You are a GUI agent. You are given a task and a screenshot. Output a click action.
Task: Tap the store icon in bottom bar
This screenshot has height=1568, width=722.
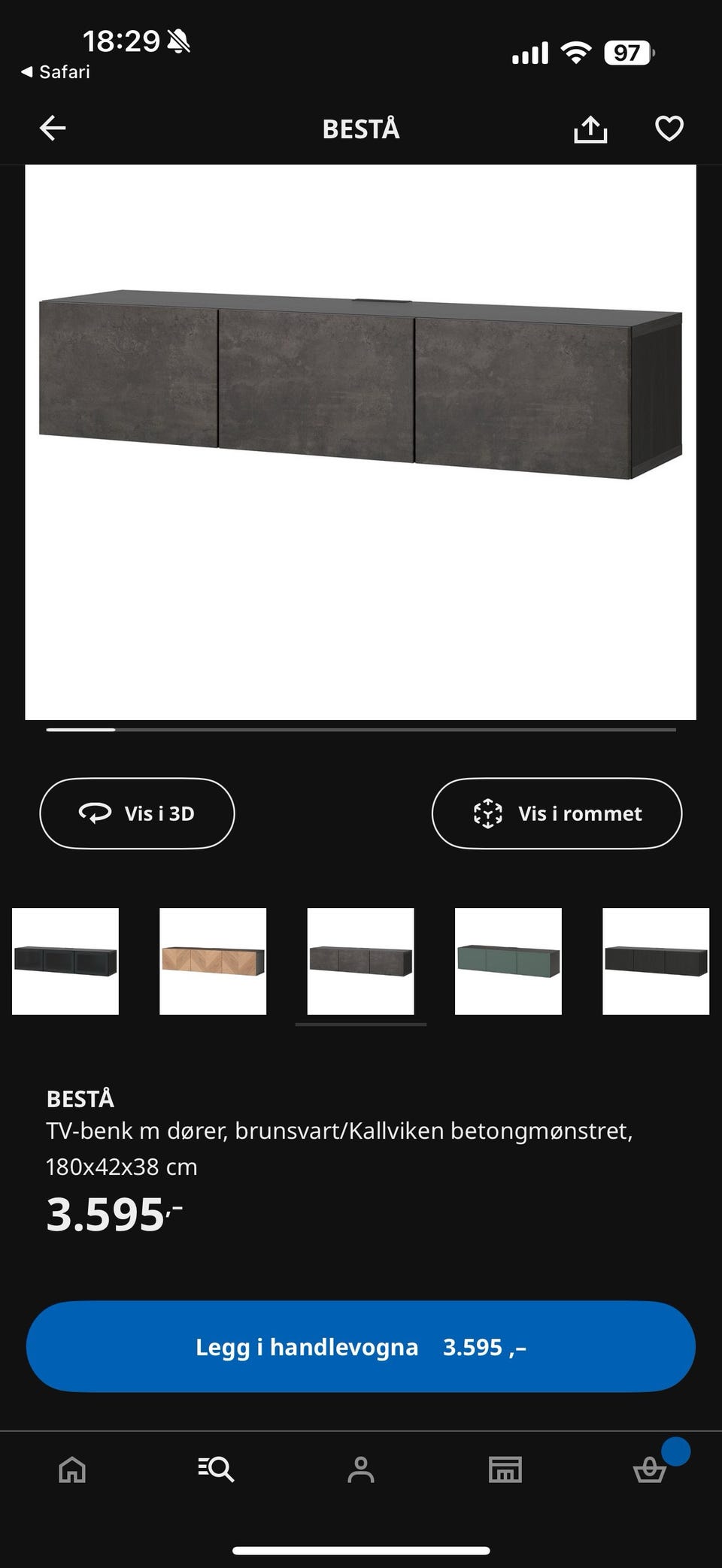(x=505, y=1471)
